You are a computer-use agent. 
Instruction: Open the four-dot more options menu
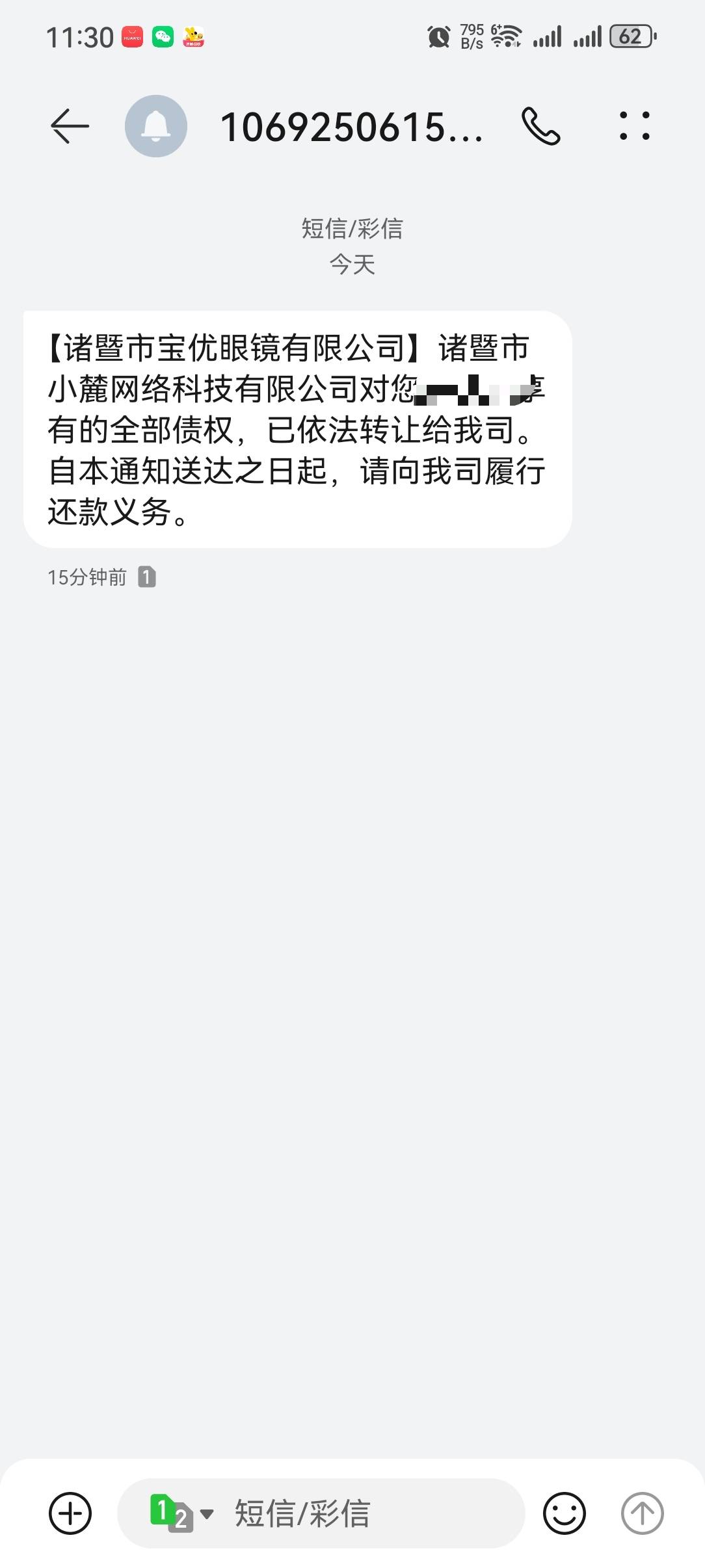click(x=634, y=126)
